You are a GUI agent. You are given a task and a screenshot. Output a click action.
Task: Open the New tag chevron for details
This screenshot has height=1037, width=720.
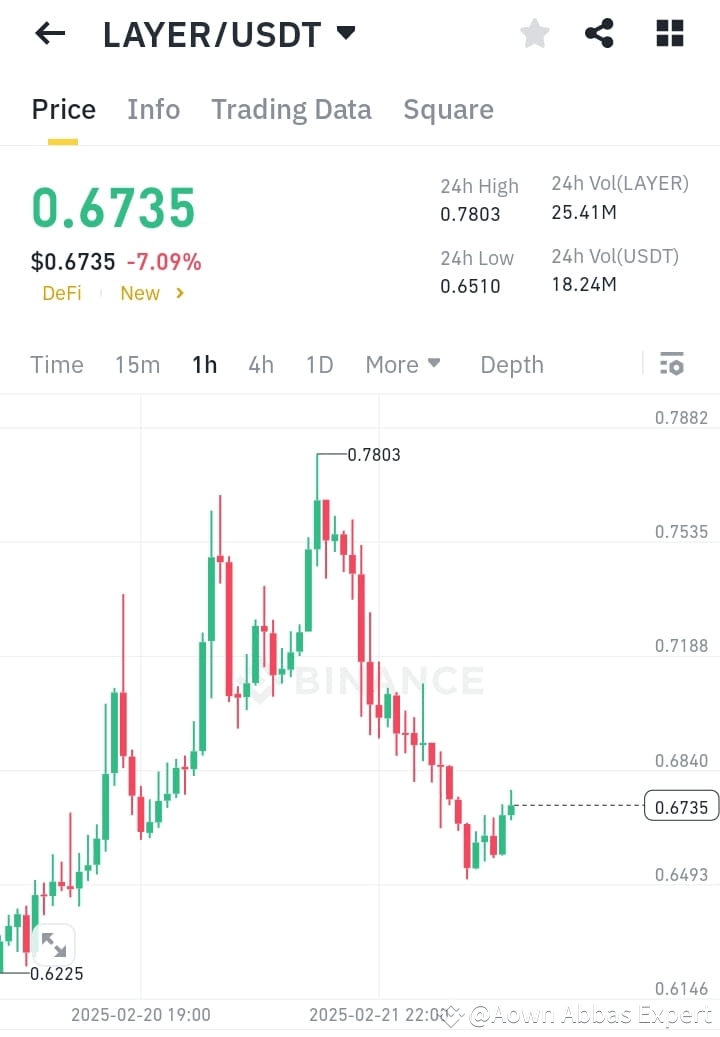coord(178,293)
